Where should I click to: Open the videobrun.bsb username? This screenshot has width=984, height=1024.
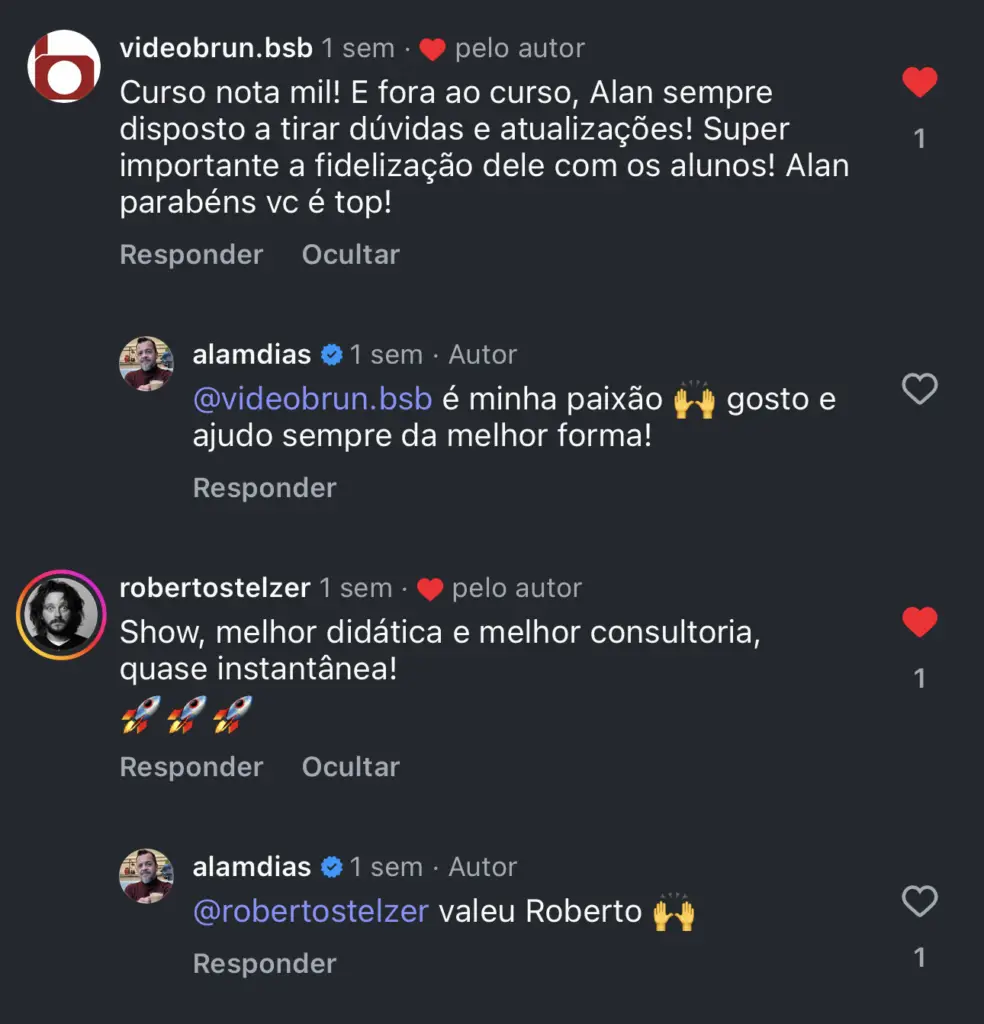[x=216, y=48]
